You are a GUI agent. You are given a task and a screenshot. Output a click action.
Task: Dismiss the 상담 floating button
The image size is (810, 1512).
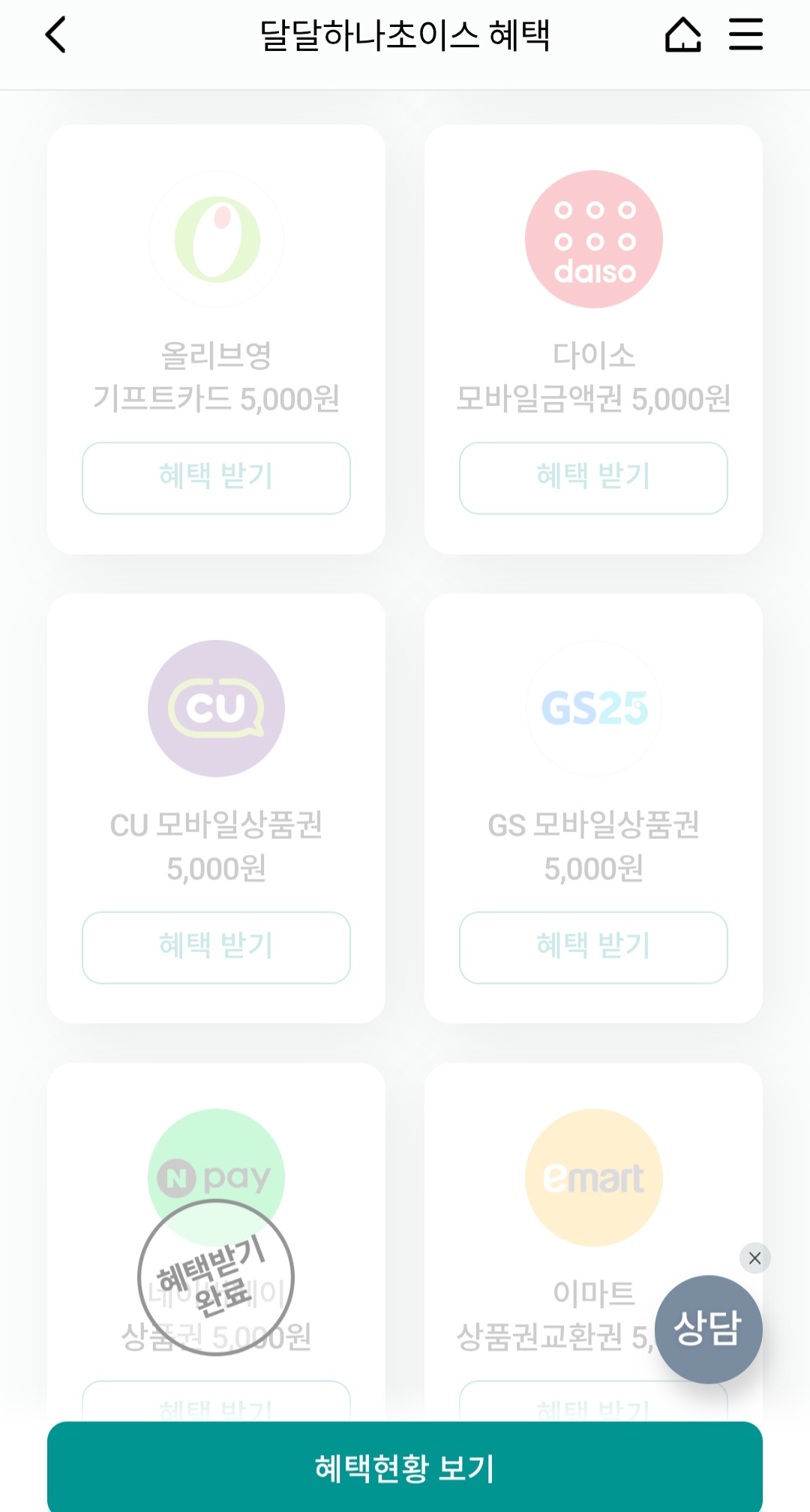click(x=755, y=1258)
